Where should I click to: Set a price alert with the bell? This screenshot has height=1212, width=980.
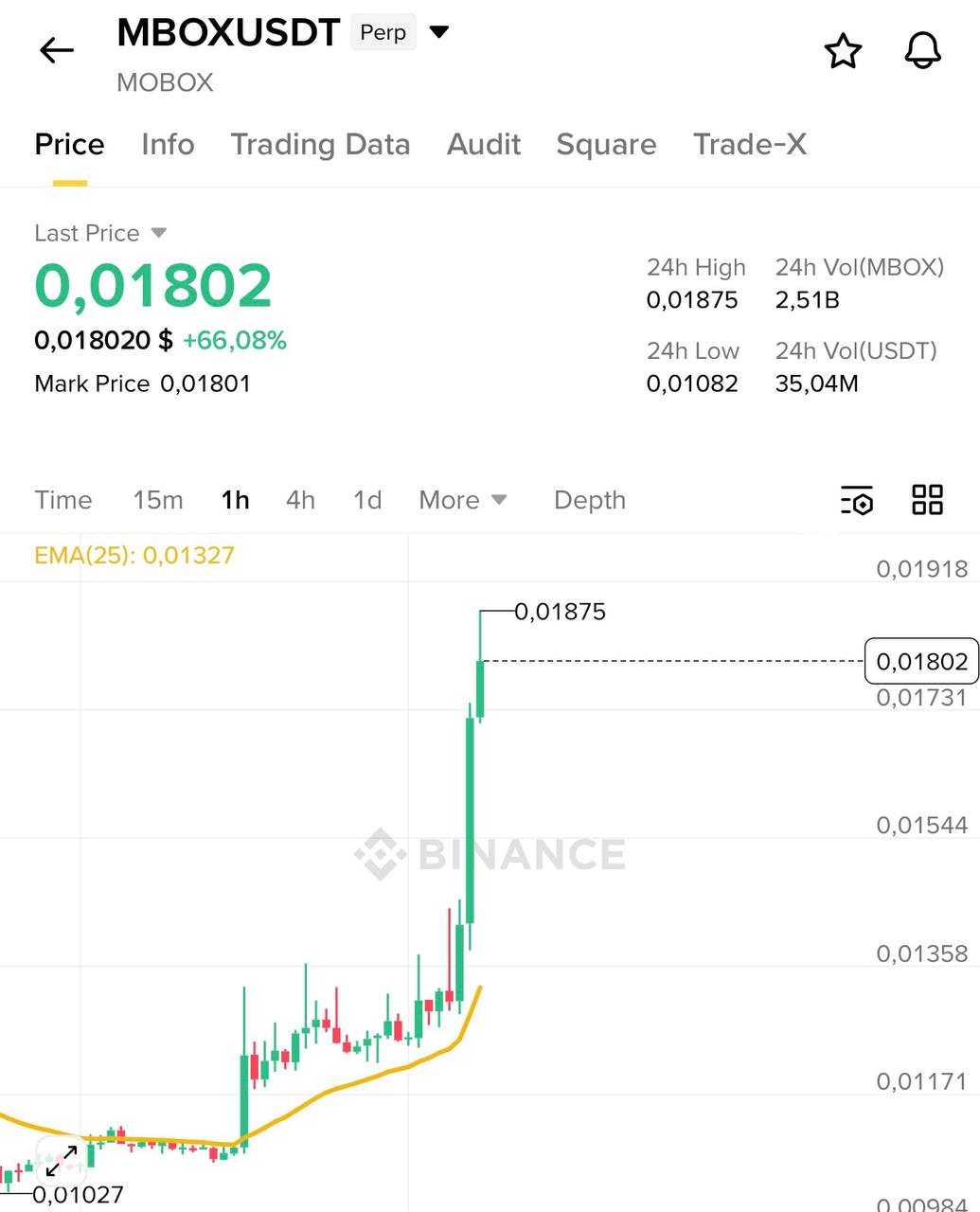[922, 51]
